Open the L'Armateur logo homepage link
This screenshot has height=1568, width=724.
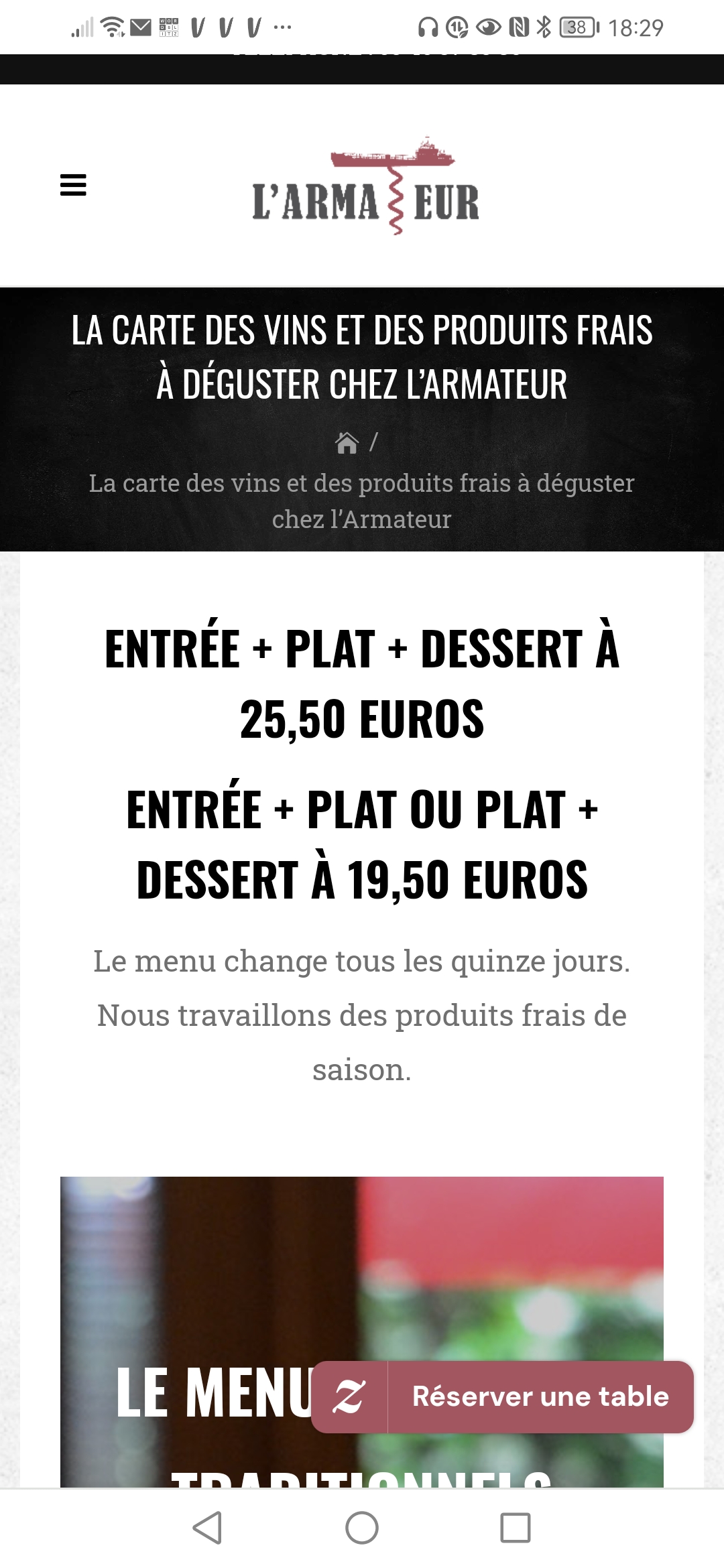[x=365, y=188]
